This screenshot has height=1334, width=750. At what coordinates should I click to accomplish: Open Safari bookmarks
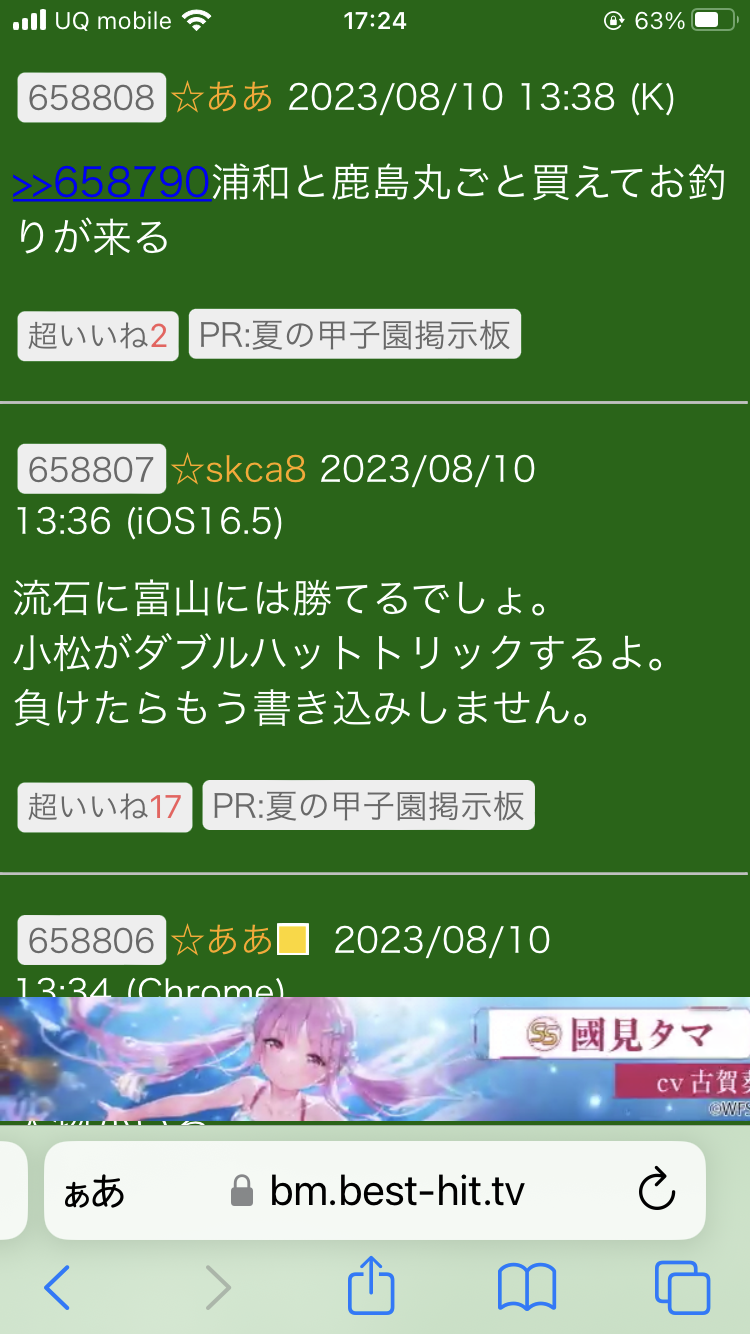527,1287
